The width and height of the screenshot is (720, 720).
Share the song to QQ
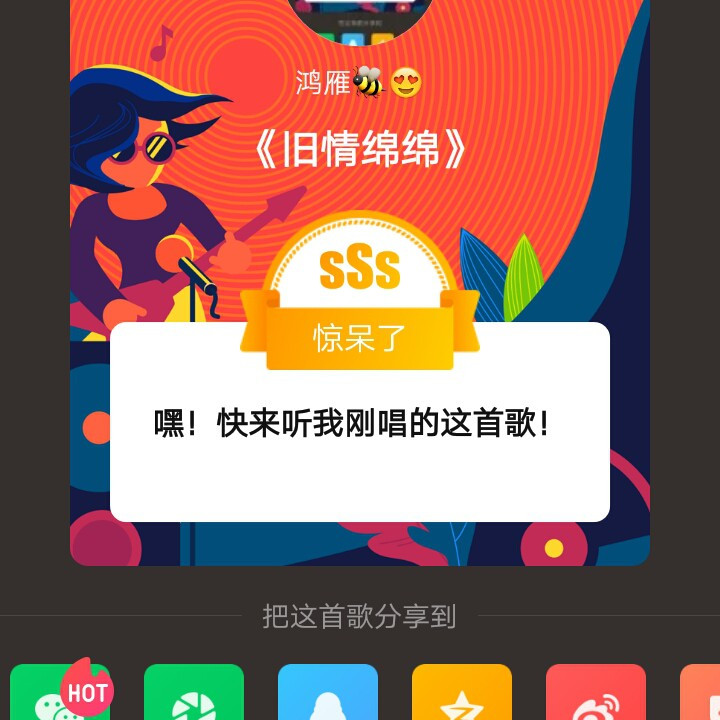[328, 695]
